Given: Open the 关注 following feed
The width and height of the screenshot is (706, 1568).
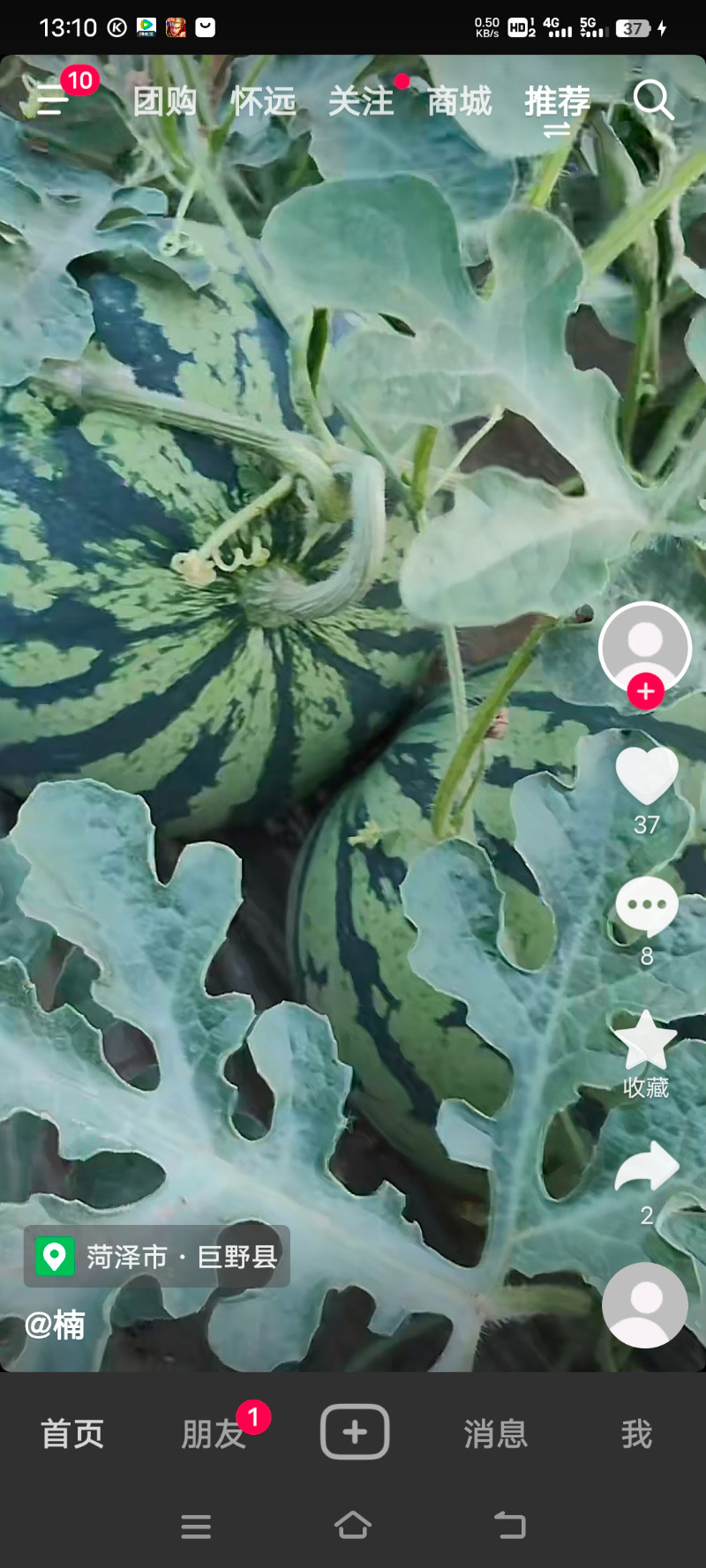Looking at the screenshot, I should coord(361,101).
